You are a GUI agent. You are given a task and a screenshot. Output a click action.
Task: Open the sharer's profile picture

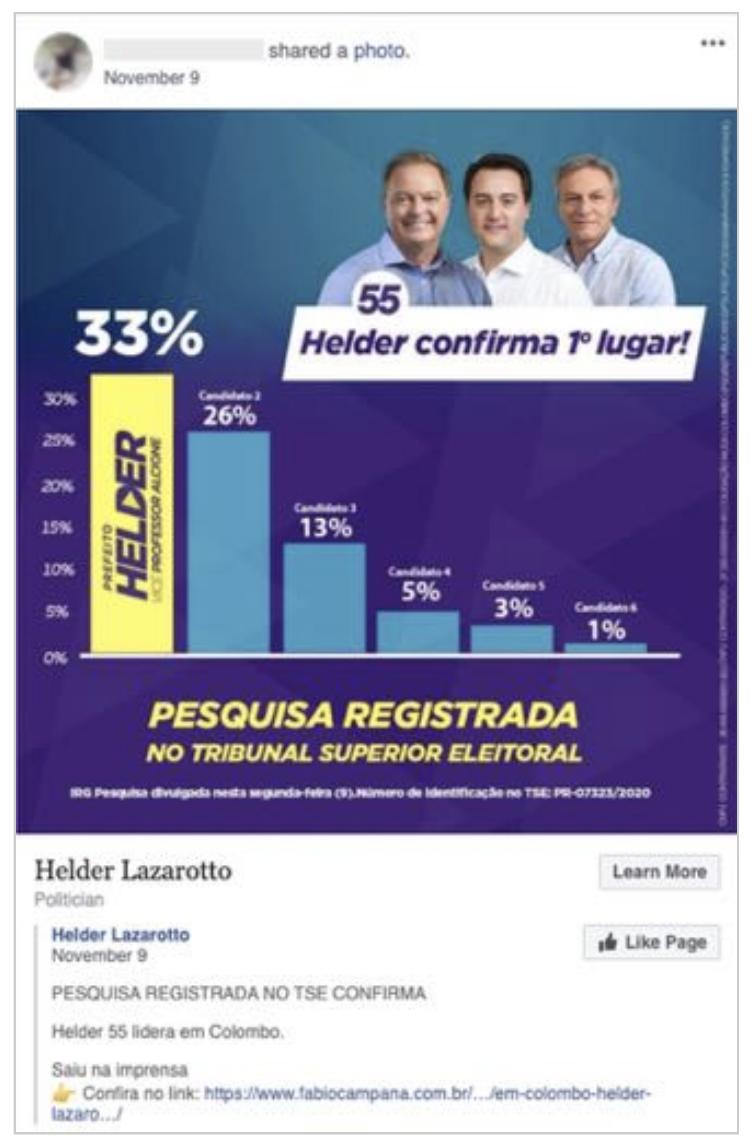click(x=63, y=61)
